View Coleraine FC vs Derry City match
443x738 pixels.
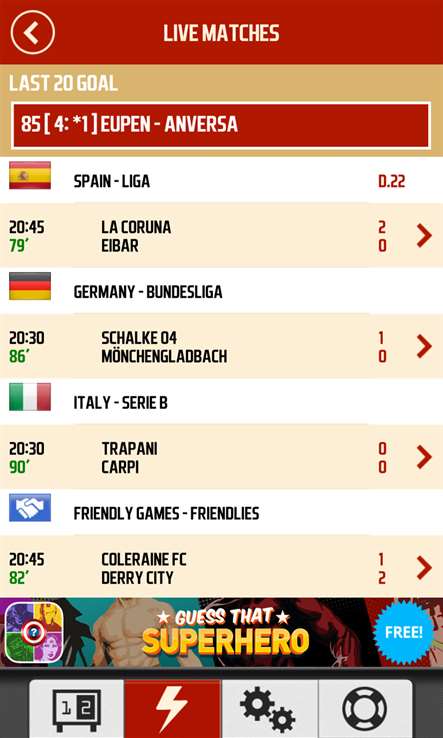click(x=221, y=568)
